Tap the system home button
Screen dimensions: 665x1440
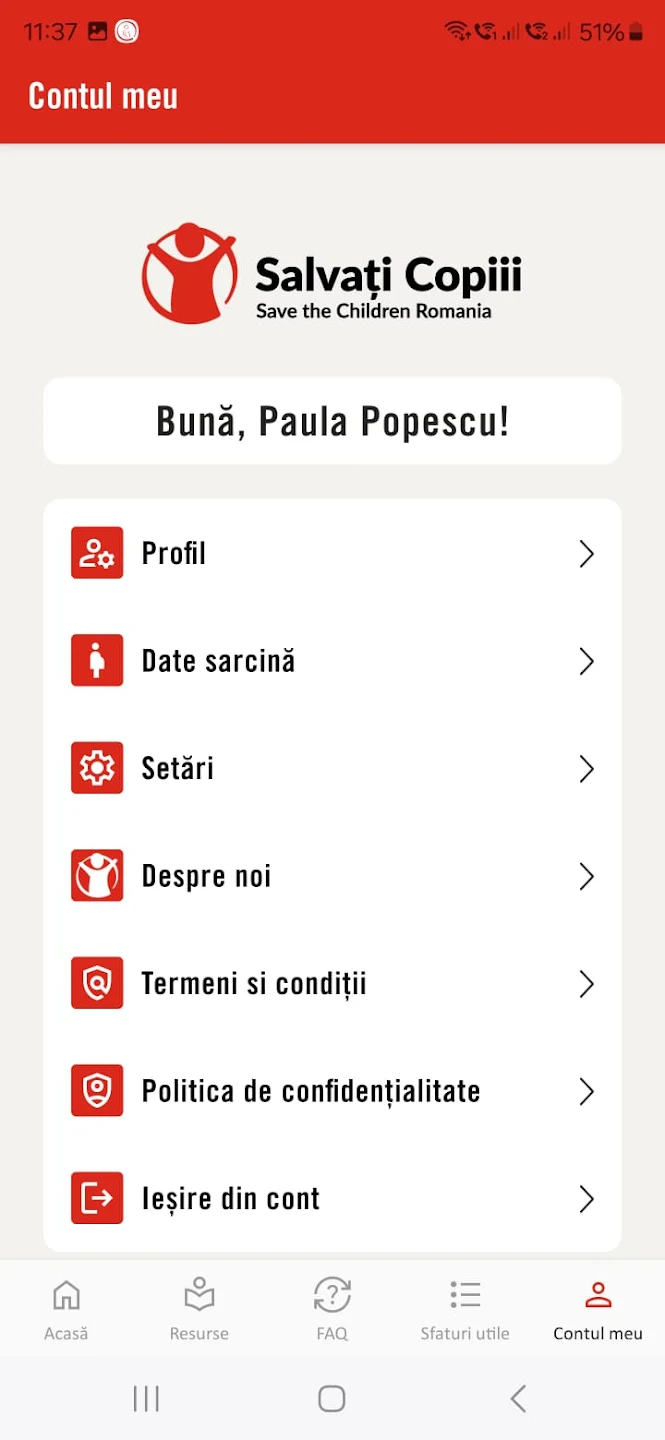(x=332, y=1398)
